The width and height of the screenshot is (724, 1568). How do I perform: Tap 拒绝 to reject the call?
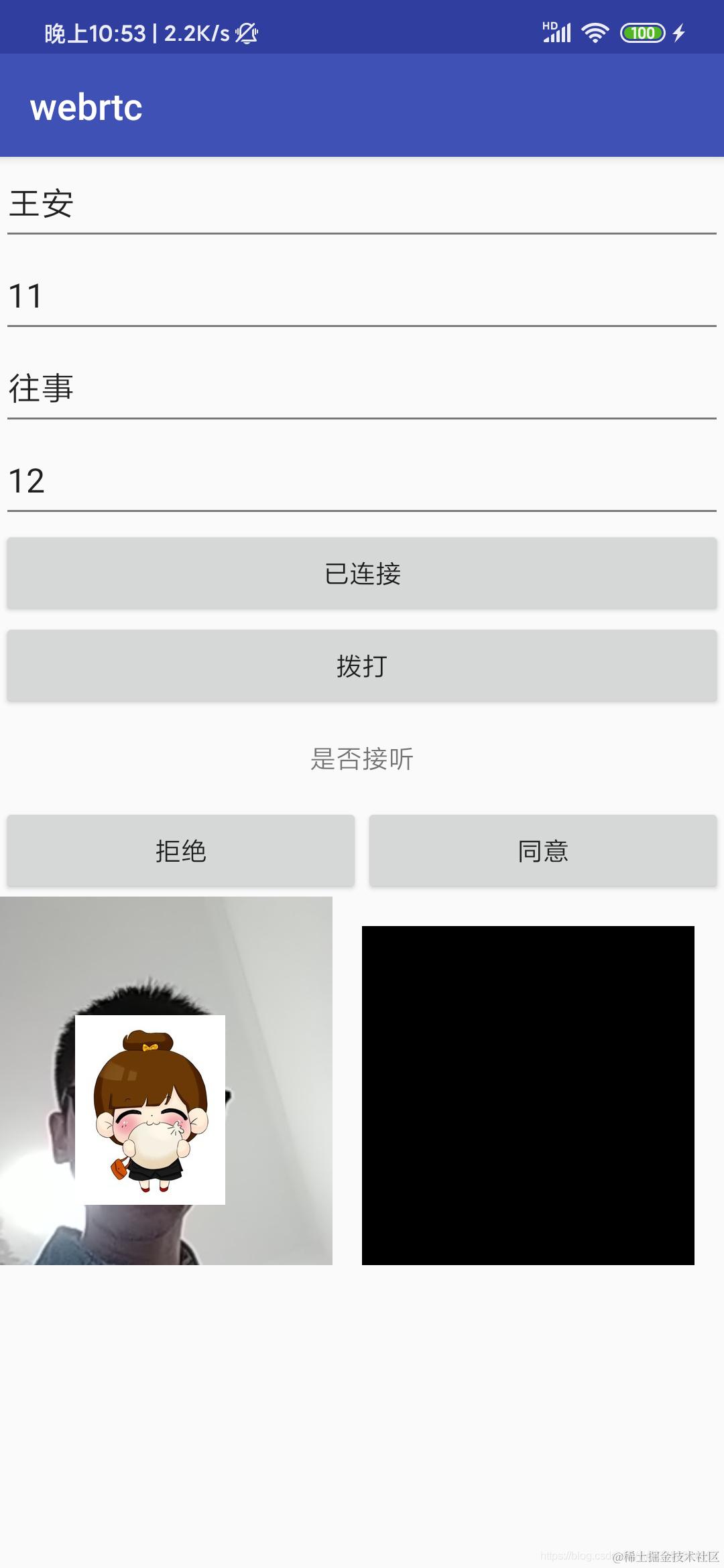click(x=180, y=850)
